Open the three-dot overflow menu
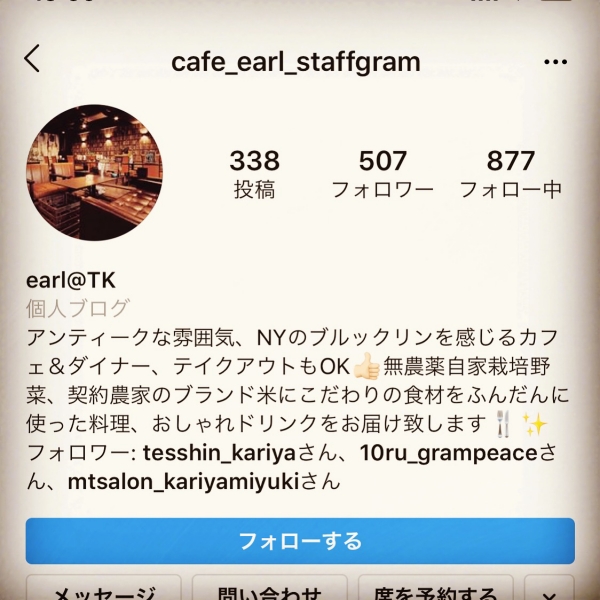600x600 pixels. pyautogui.click(x=555, y=62)
